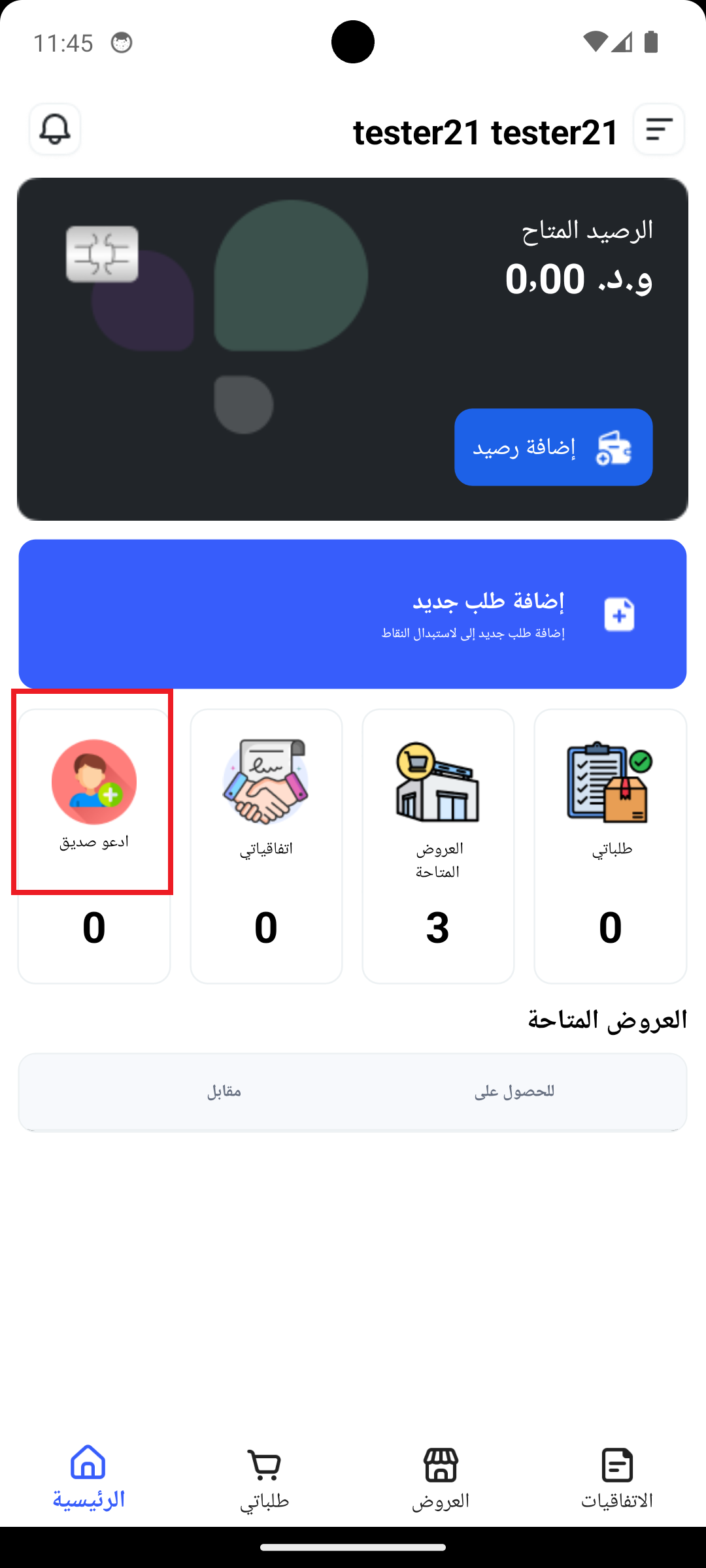Image resolution: width=706 pixels, height=1568 pixels.
Task: Open the اتفاقياتي card
Action: click(266, 845)
